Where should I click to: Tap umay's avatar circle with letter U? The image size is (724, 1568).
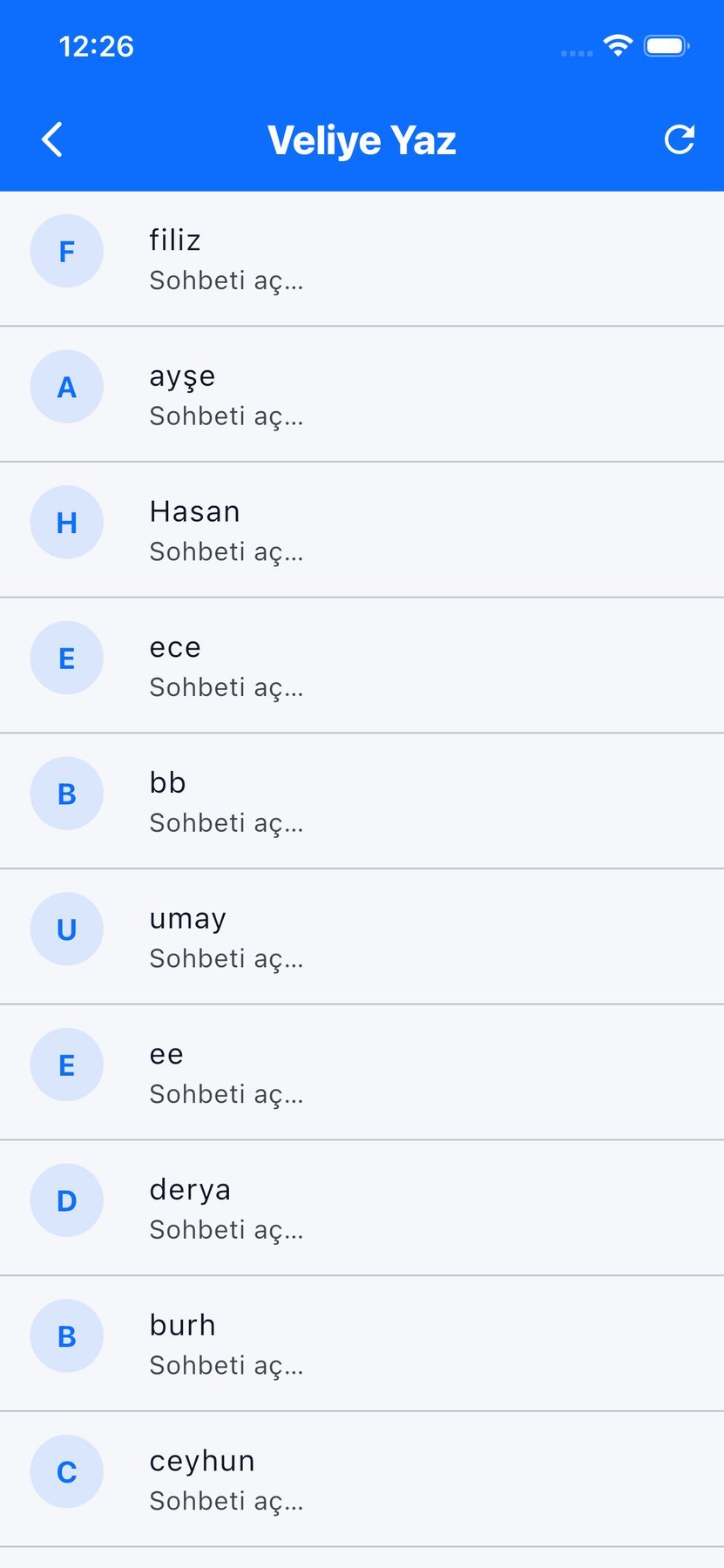pos(66,929)
